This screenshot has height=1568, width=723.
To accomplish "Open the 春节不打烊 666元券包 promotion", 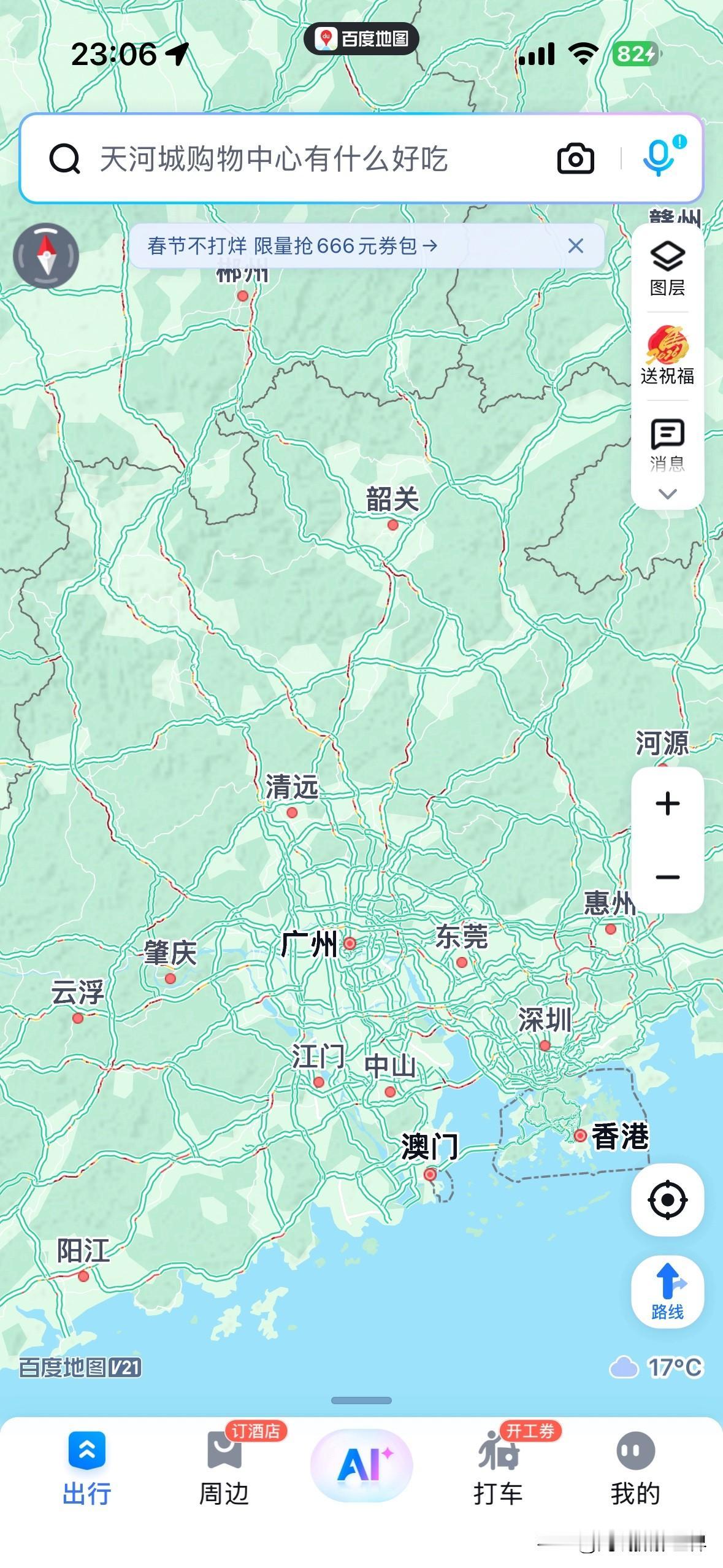I will coord(293,246).
